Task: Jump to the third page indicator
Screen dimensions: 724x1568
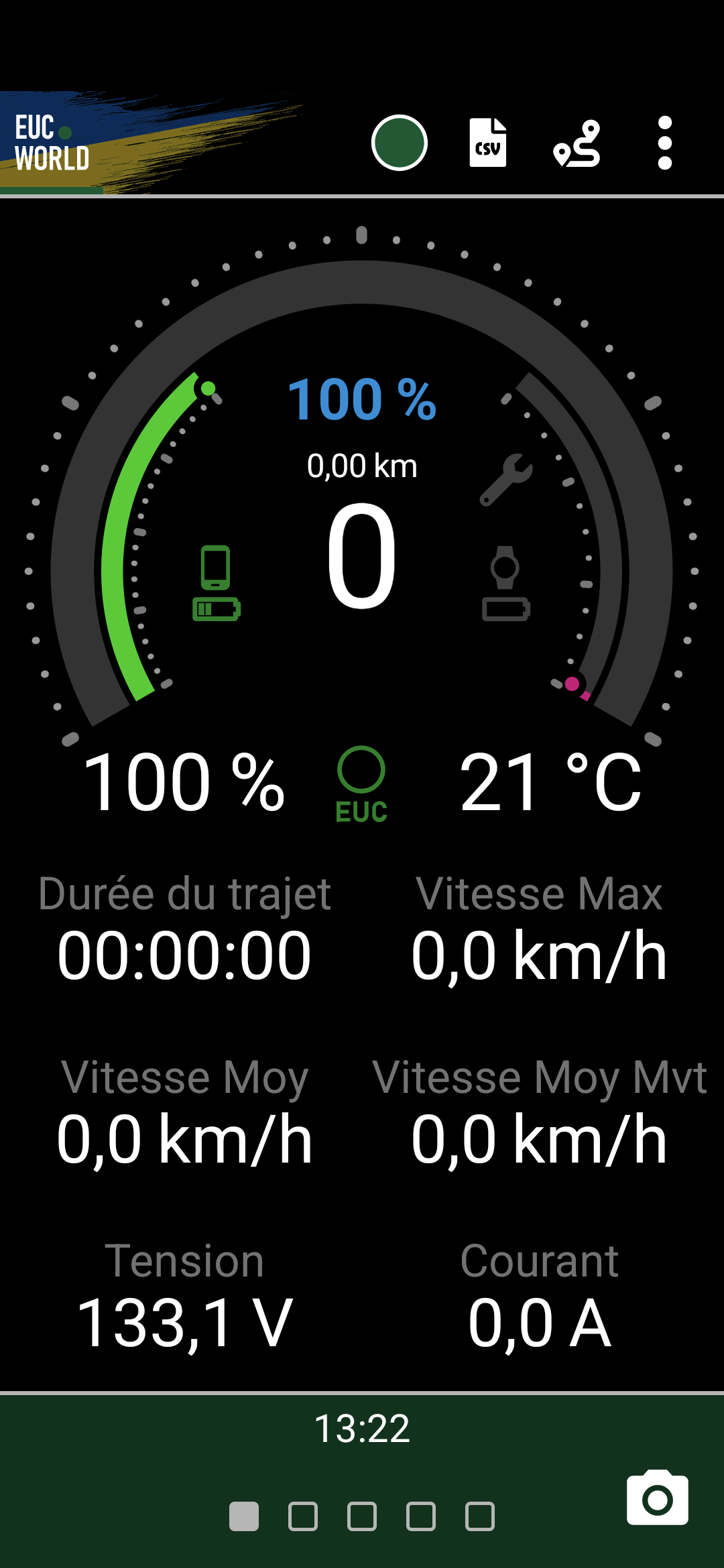Action: 362,1516
